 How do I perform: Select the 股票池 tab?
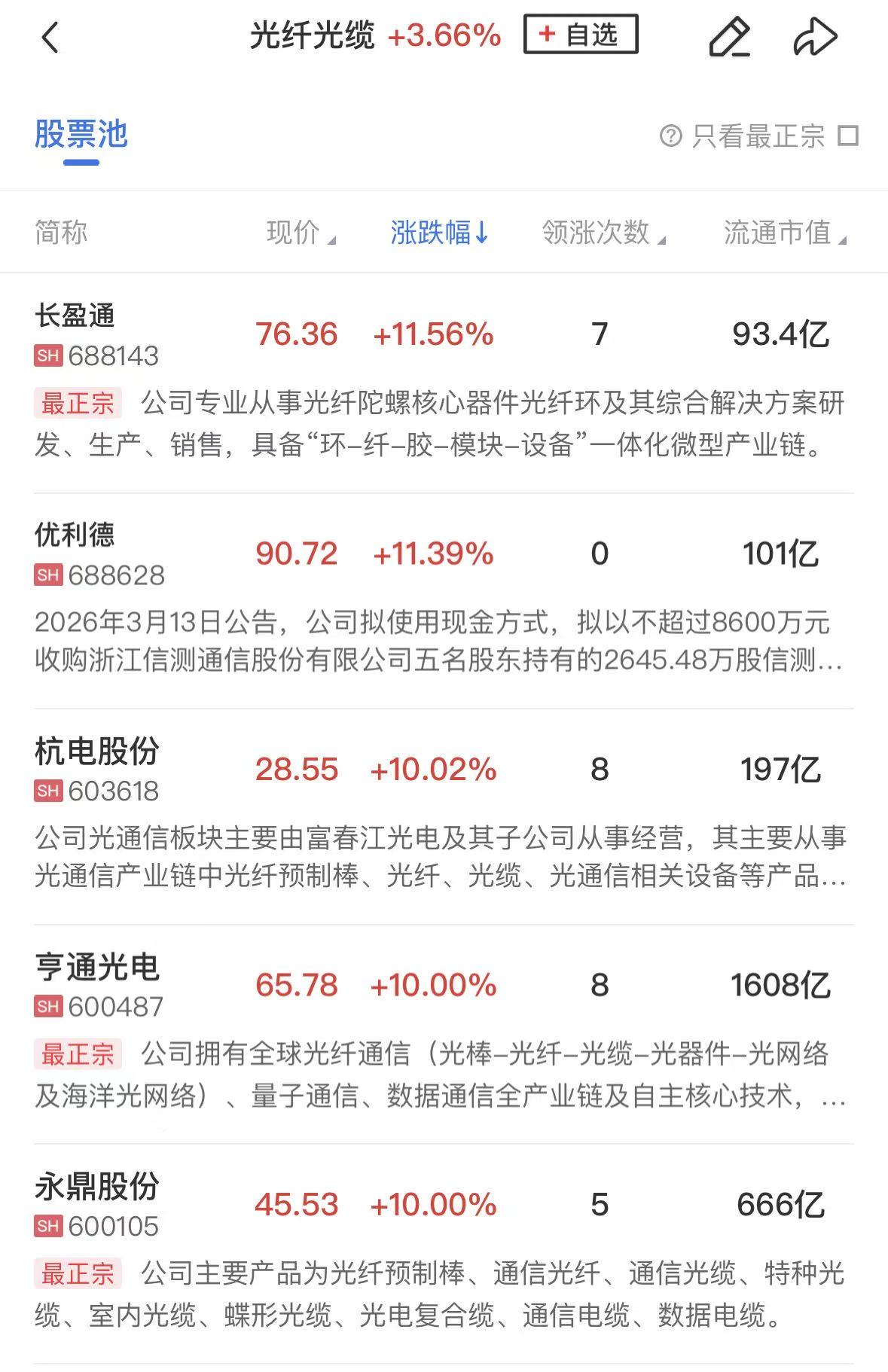click(81, 136)
